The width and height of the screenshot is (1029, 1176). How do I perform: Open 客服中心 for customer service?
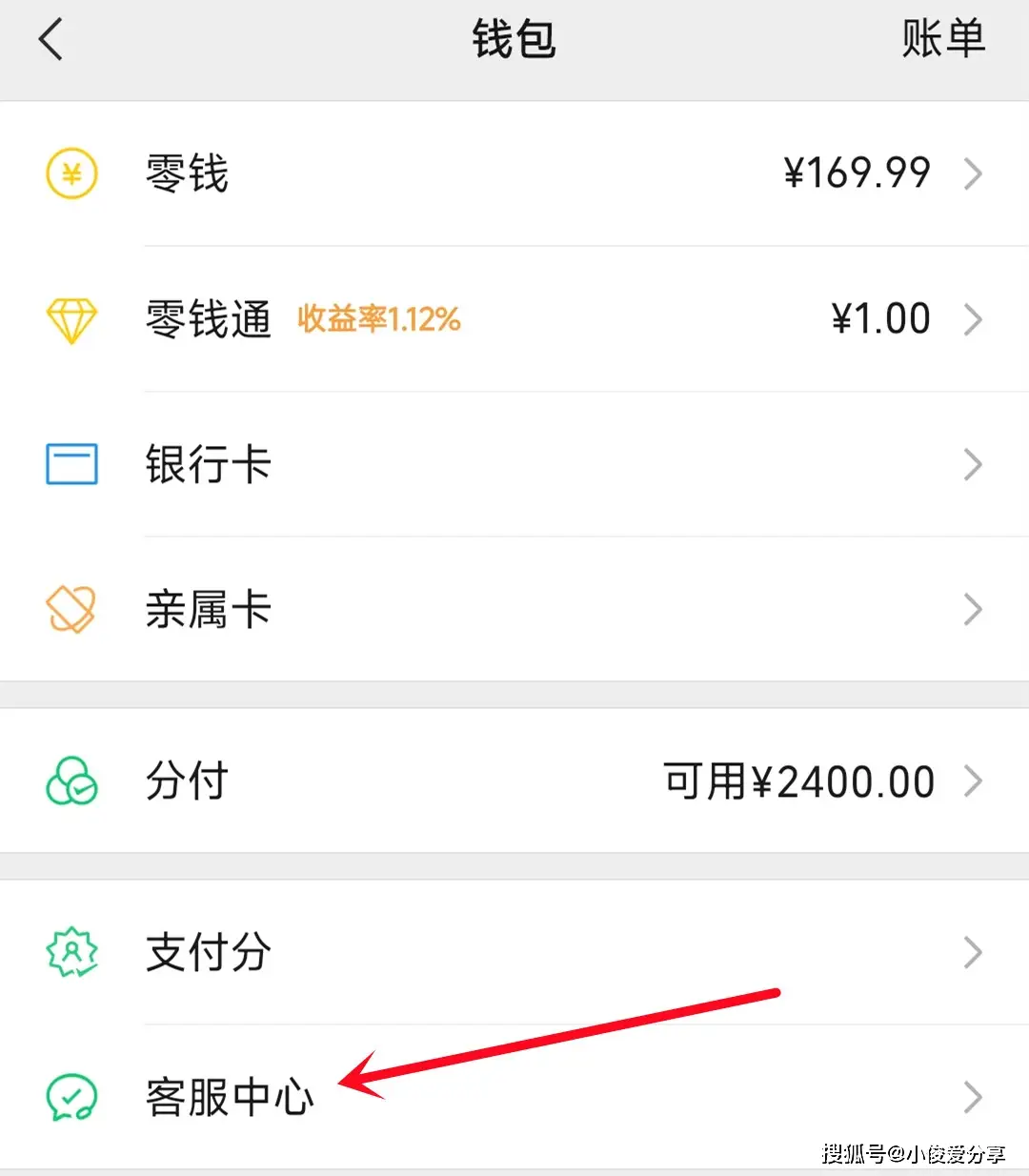coord(229,1097)
